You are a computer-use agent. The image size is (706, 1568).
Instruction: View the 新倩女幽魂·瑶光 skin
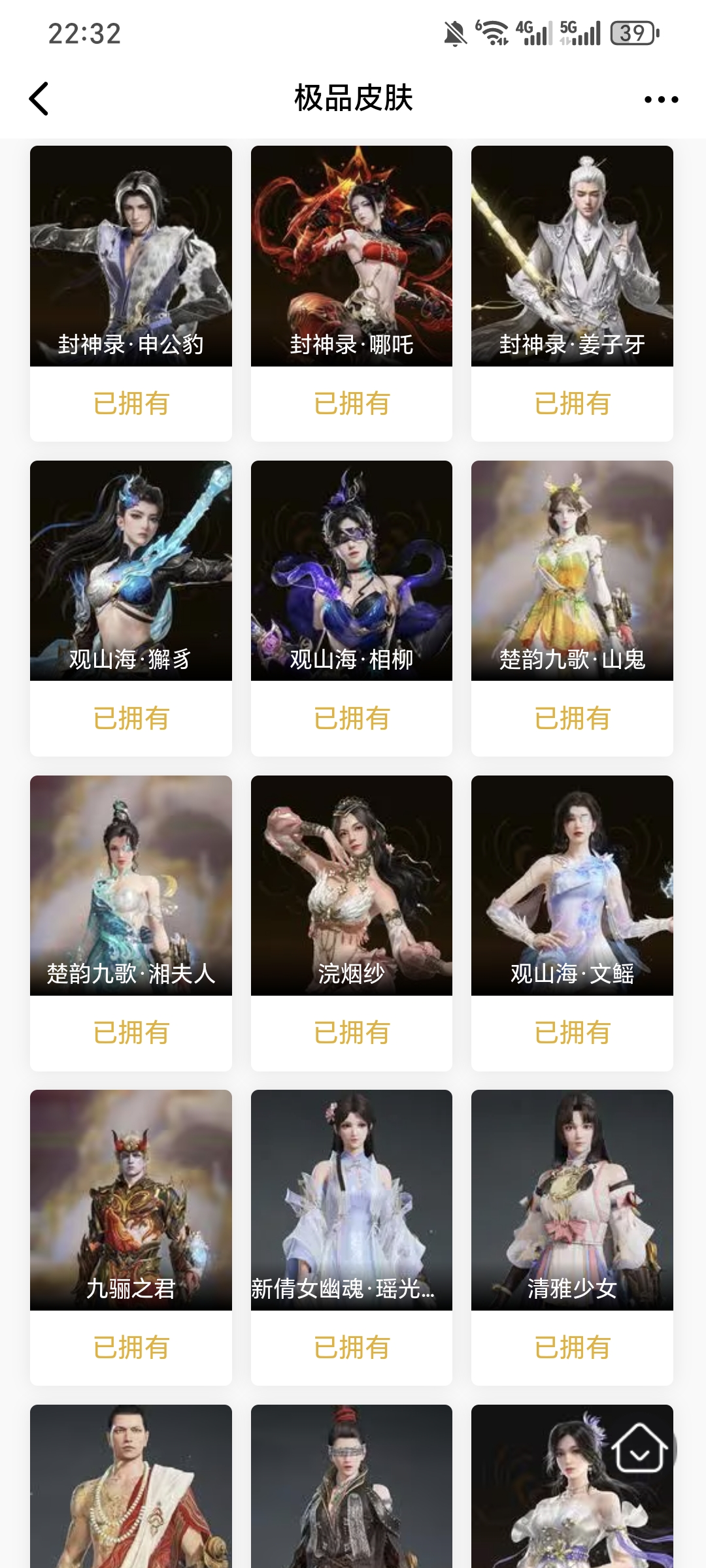point(352,1237)
